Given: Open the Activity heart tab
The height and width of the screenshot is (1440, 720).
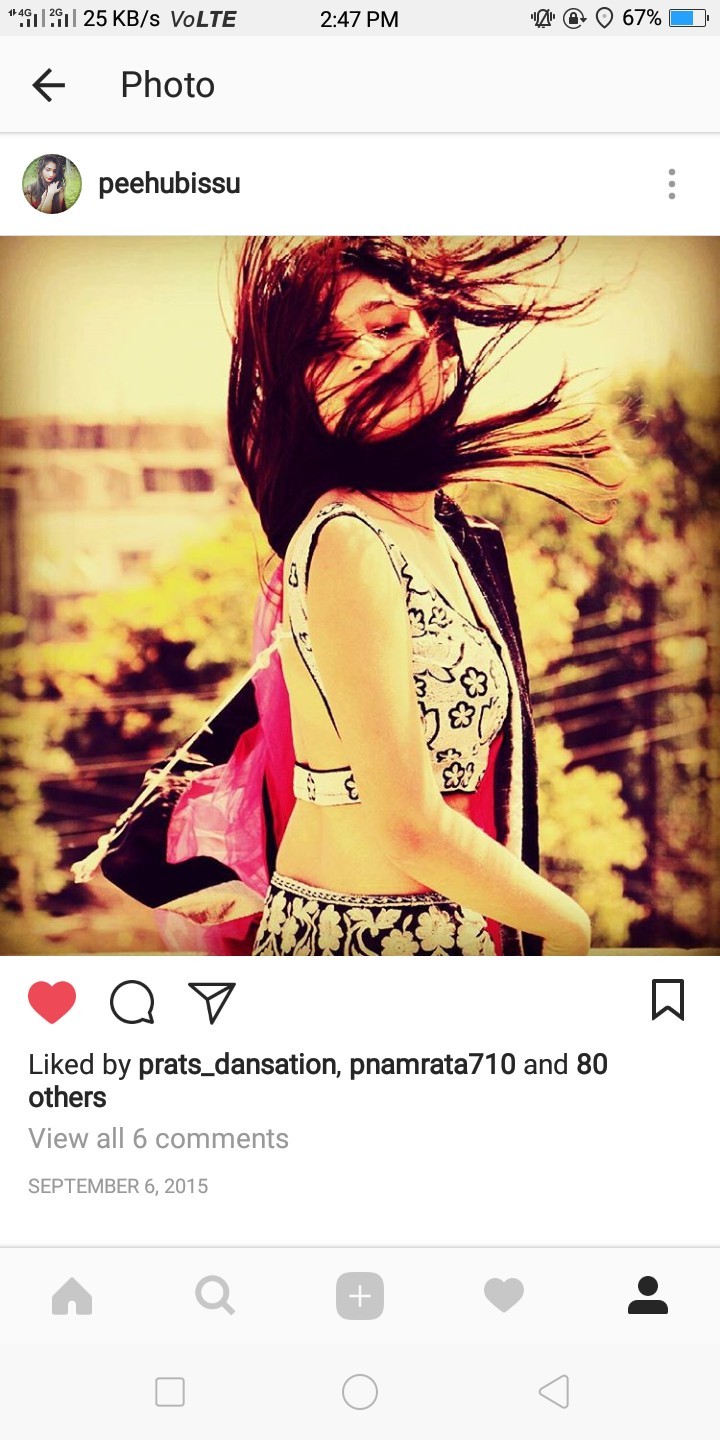Looking at the screenshot, I should tap(504, 1296).
